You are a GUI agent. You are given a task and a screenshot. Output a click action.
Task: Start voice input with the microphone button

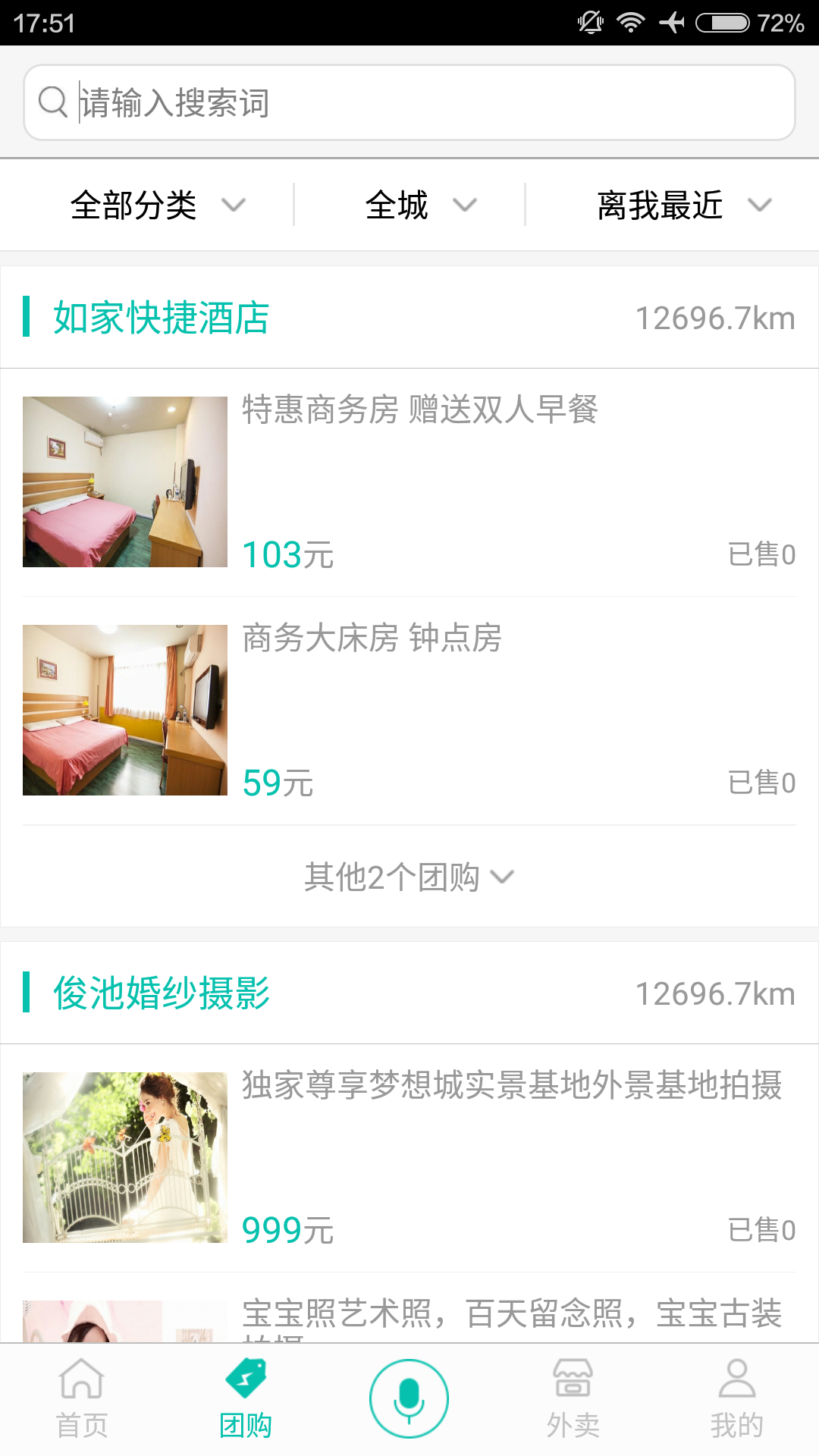(409, 1398)
